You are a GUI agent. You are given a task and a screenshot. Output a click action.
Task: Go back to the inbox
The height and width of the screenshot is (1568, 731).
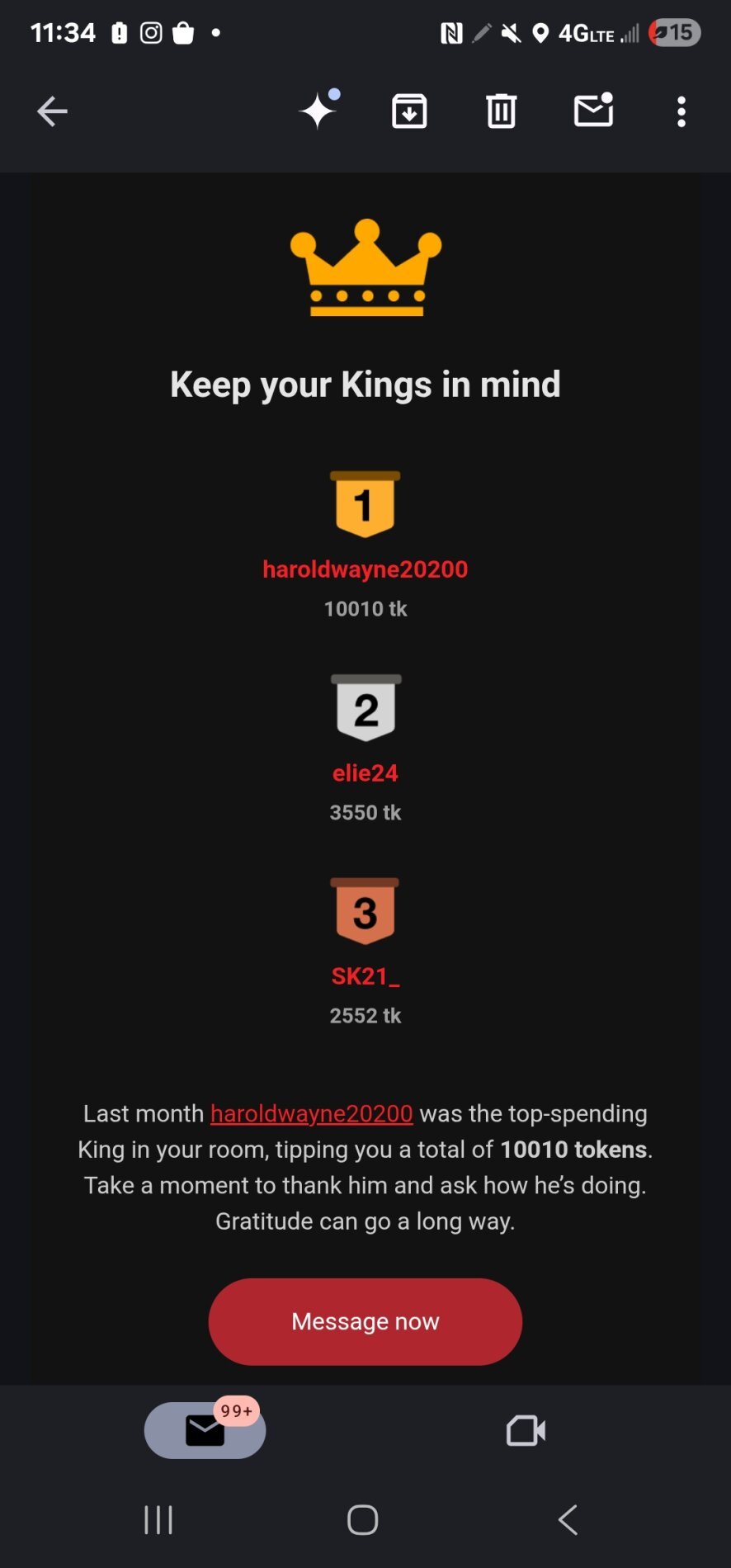click(x=52, y=111)
